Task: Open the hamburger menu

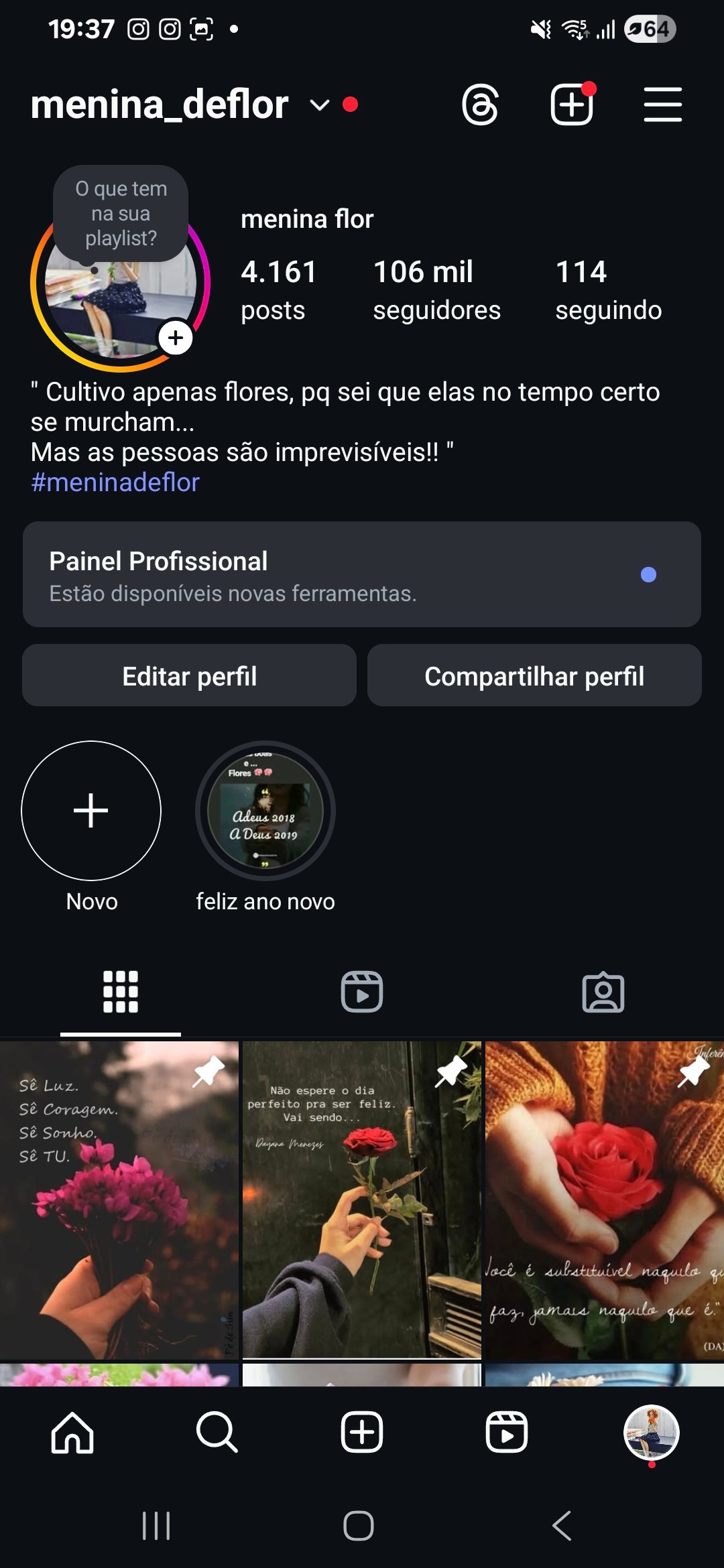Action: [x=662, y=105]
